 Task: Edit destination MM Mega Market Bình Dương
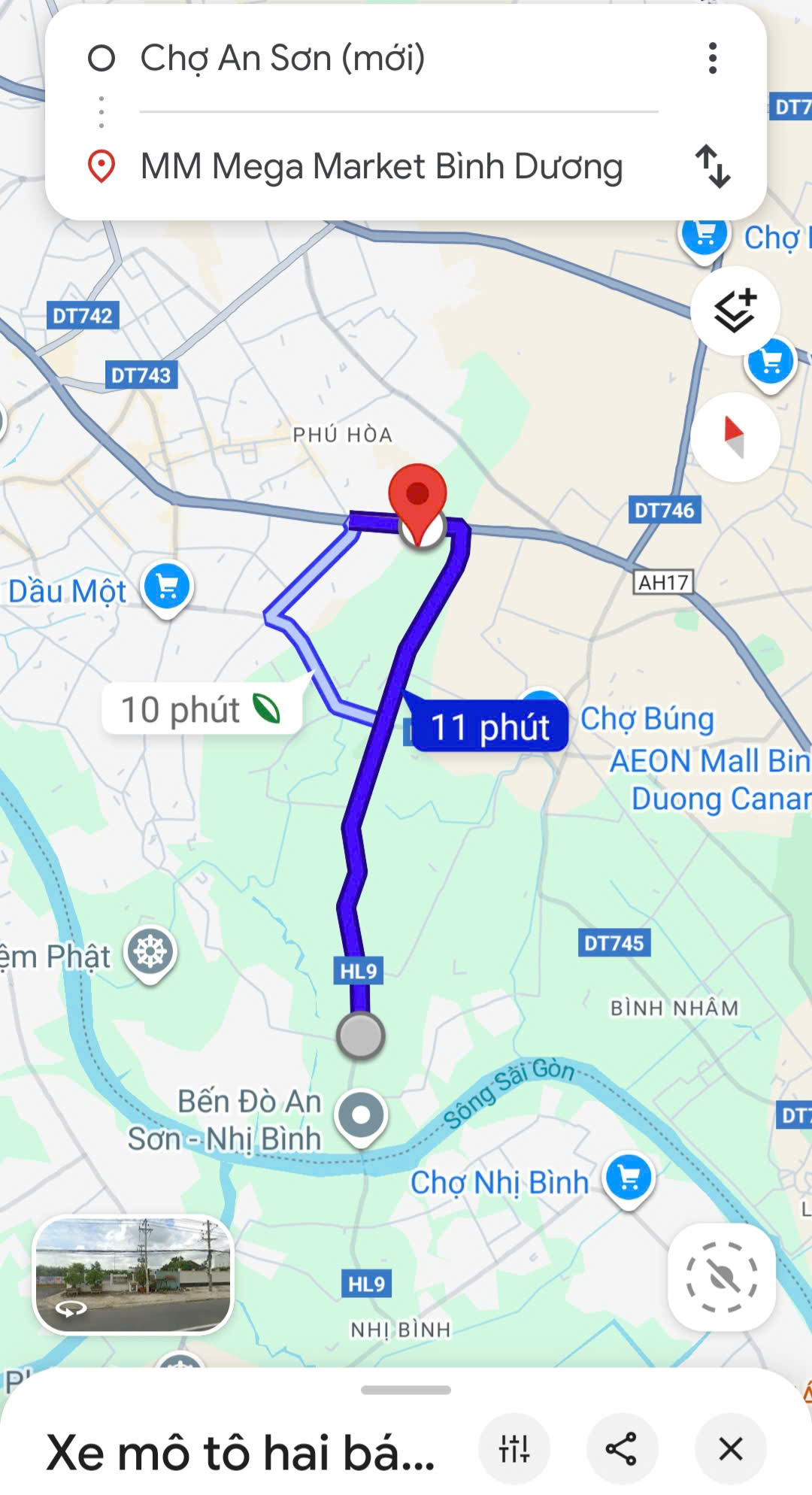tap(381, 166)
